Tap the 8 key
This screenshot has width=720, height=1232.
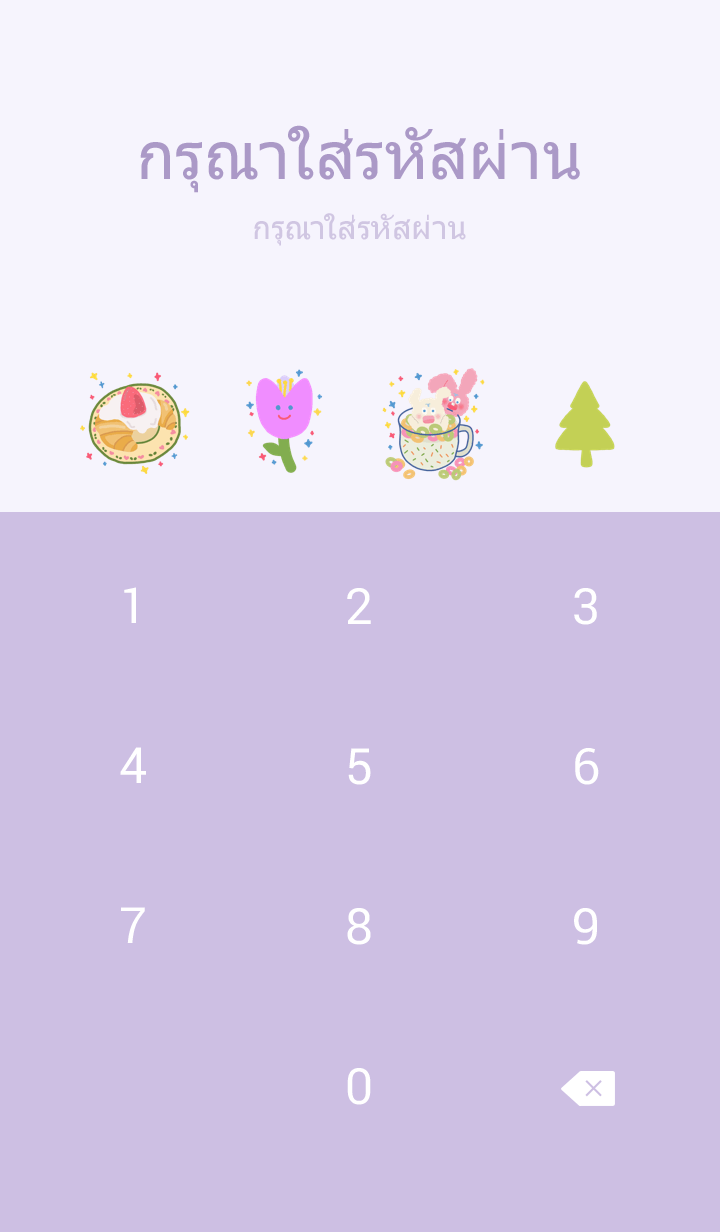click(x=359, y=927)
